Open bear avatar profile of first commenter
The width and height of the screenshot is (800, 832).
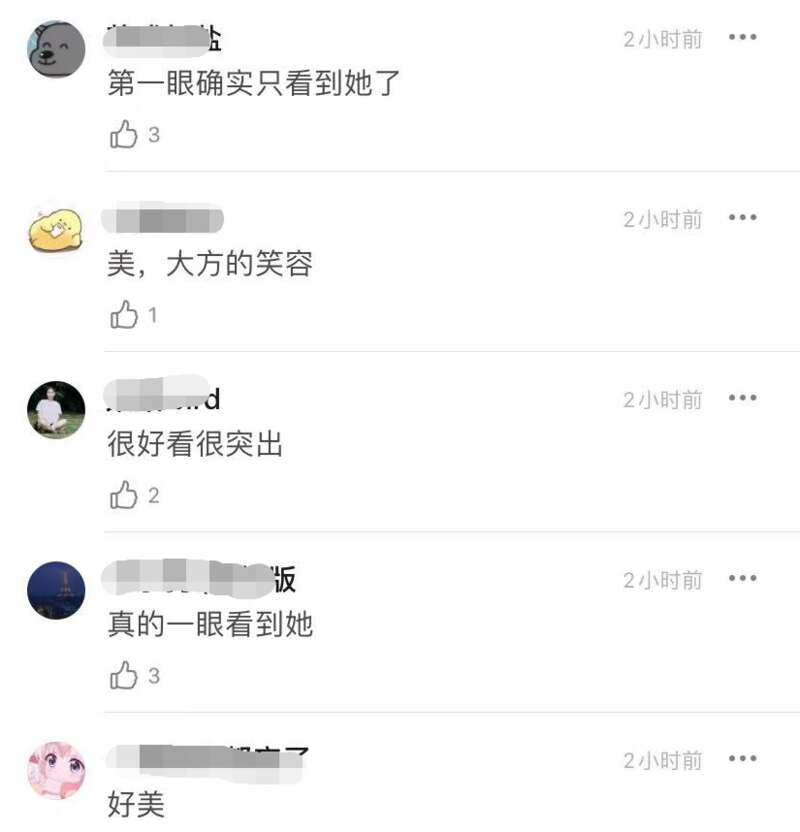[56, 49]
